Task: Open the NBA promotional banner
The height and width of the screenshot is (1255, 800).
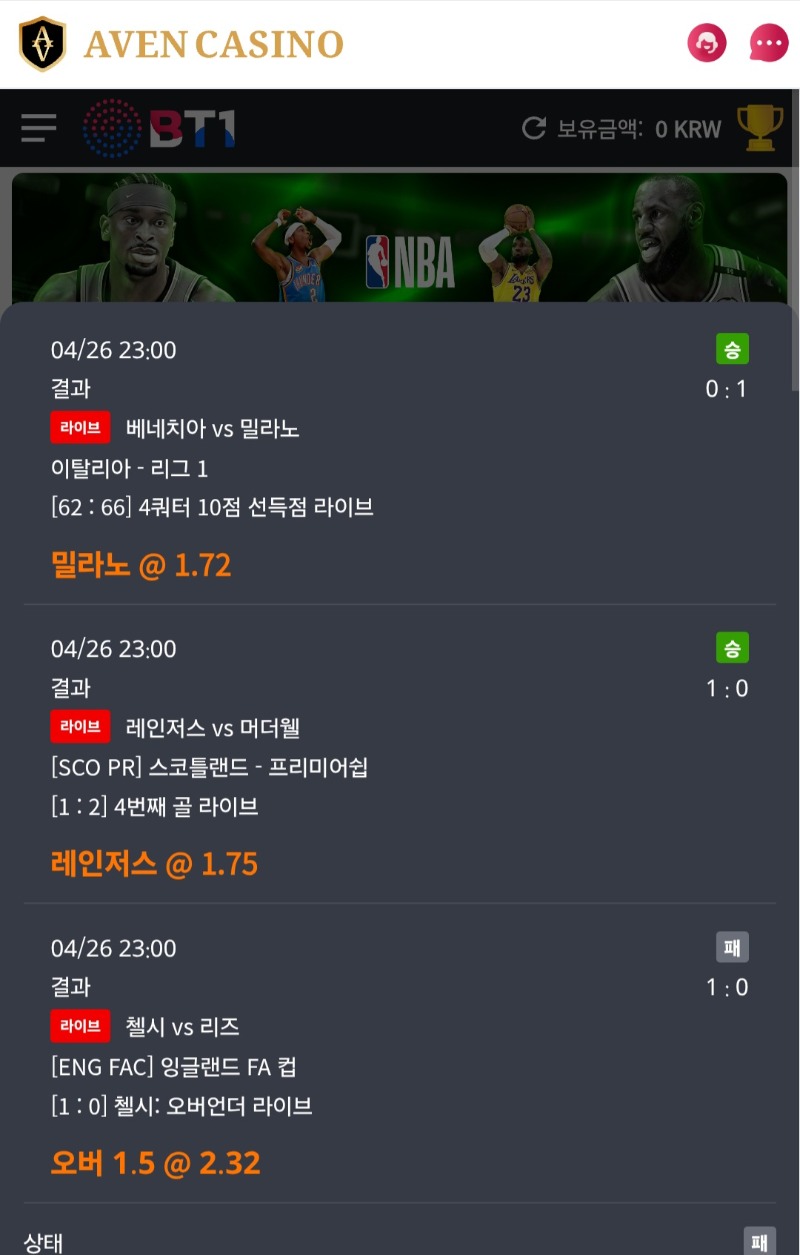Action: [x=400, y=238]
